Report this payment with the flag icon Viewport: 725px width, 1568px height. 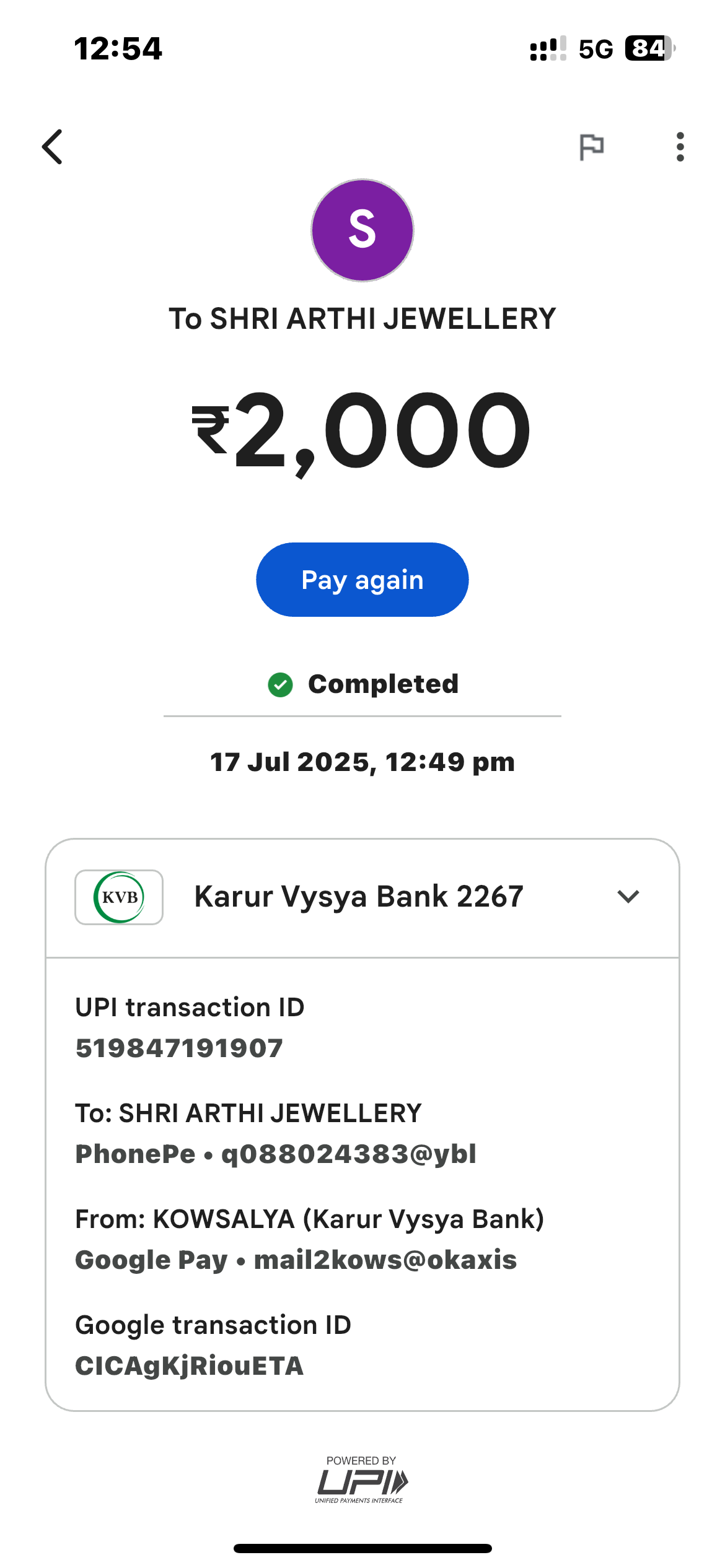point(591,147)
